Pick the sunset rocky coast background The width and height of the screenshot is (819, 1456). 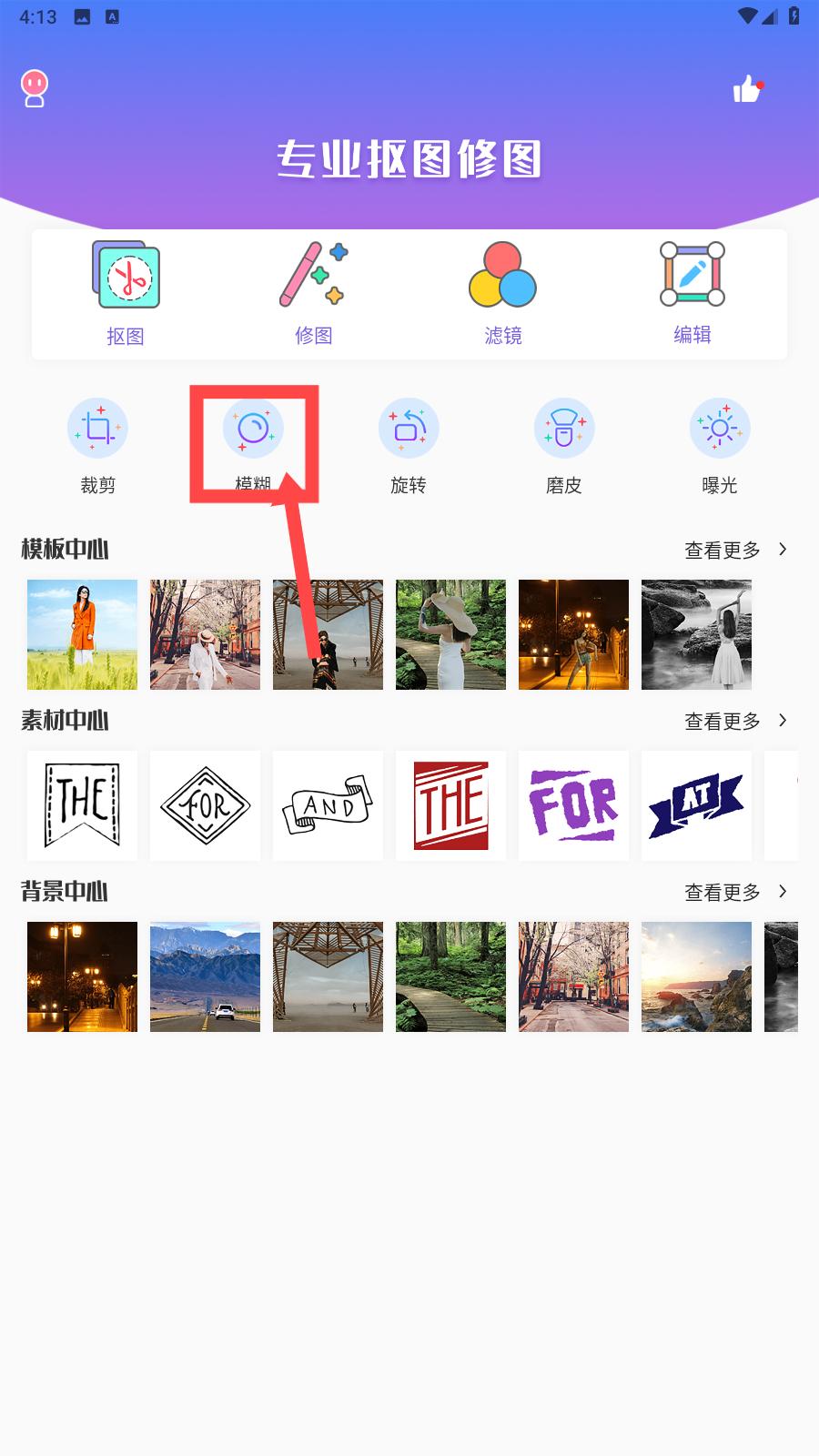click(x=696, y=976)
